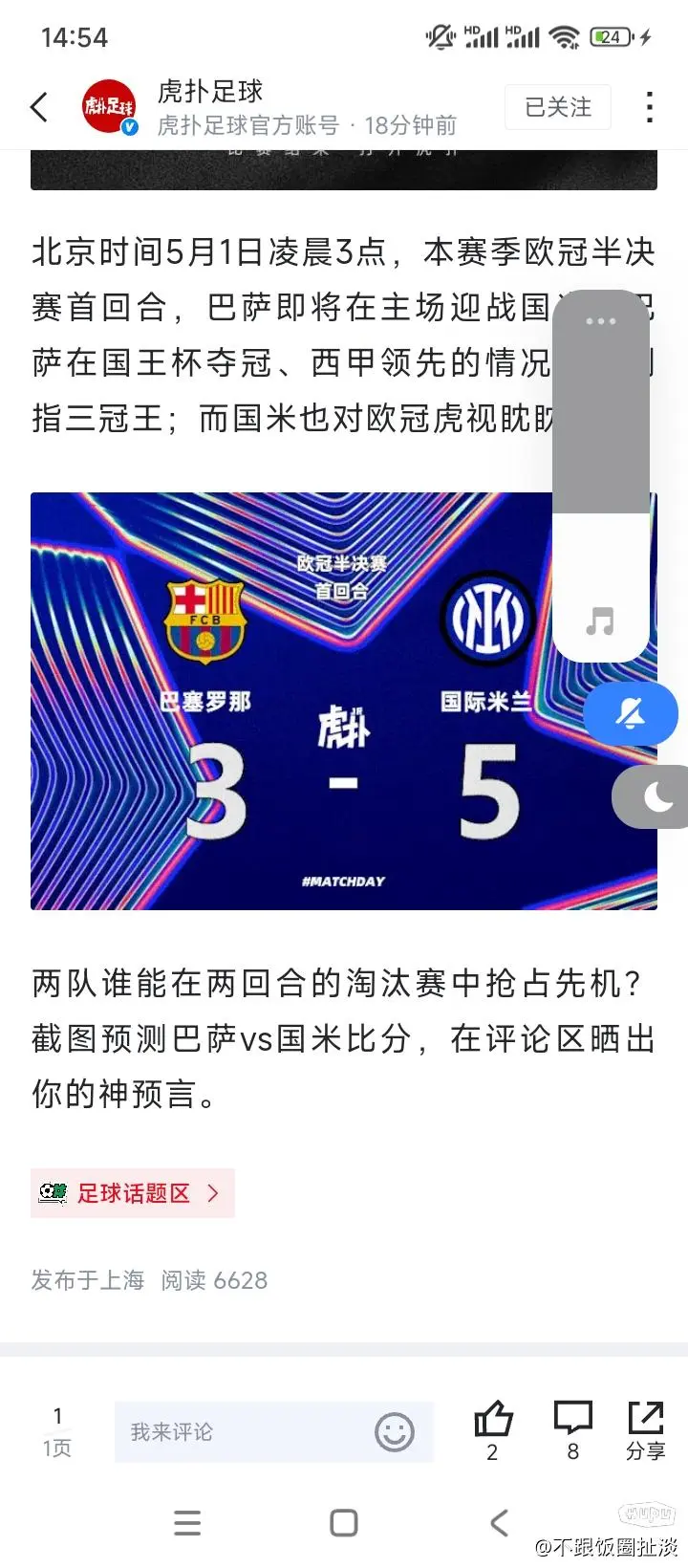Tap the mute bell in volume panel
The height and width of the screenshot is (1568, 688).
tap(631, 713)
